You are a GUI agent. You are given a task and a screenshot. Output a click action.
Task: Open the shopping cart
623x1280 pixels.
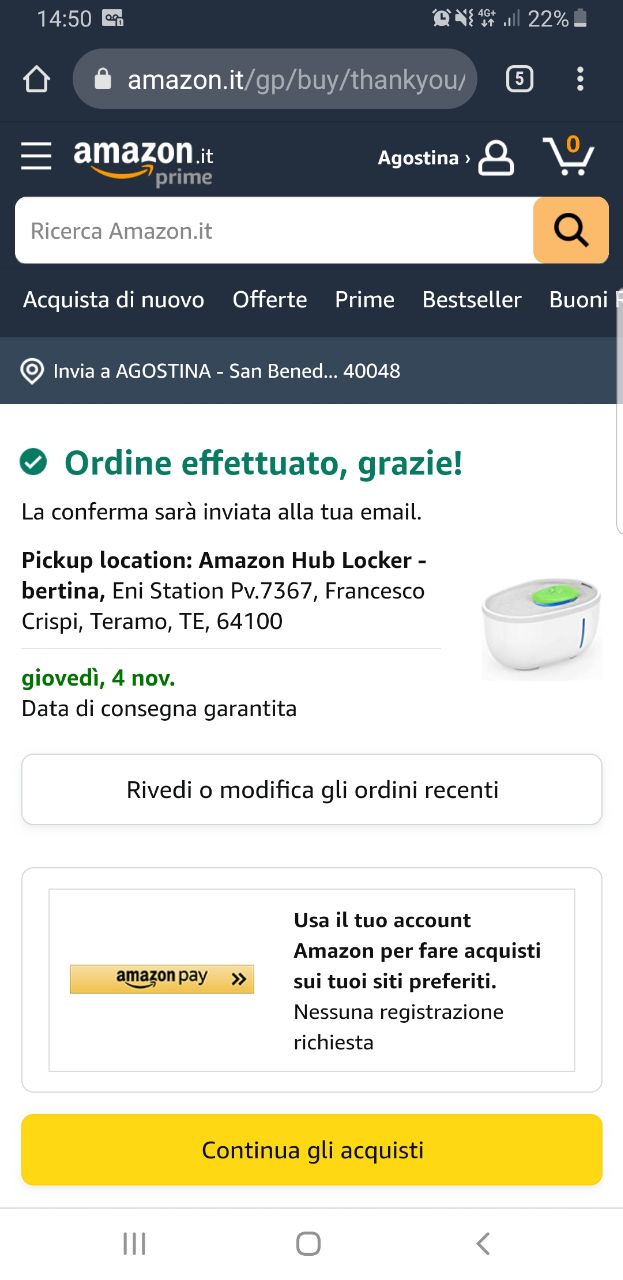569,157
